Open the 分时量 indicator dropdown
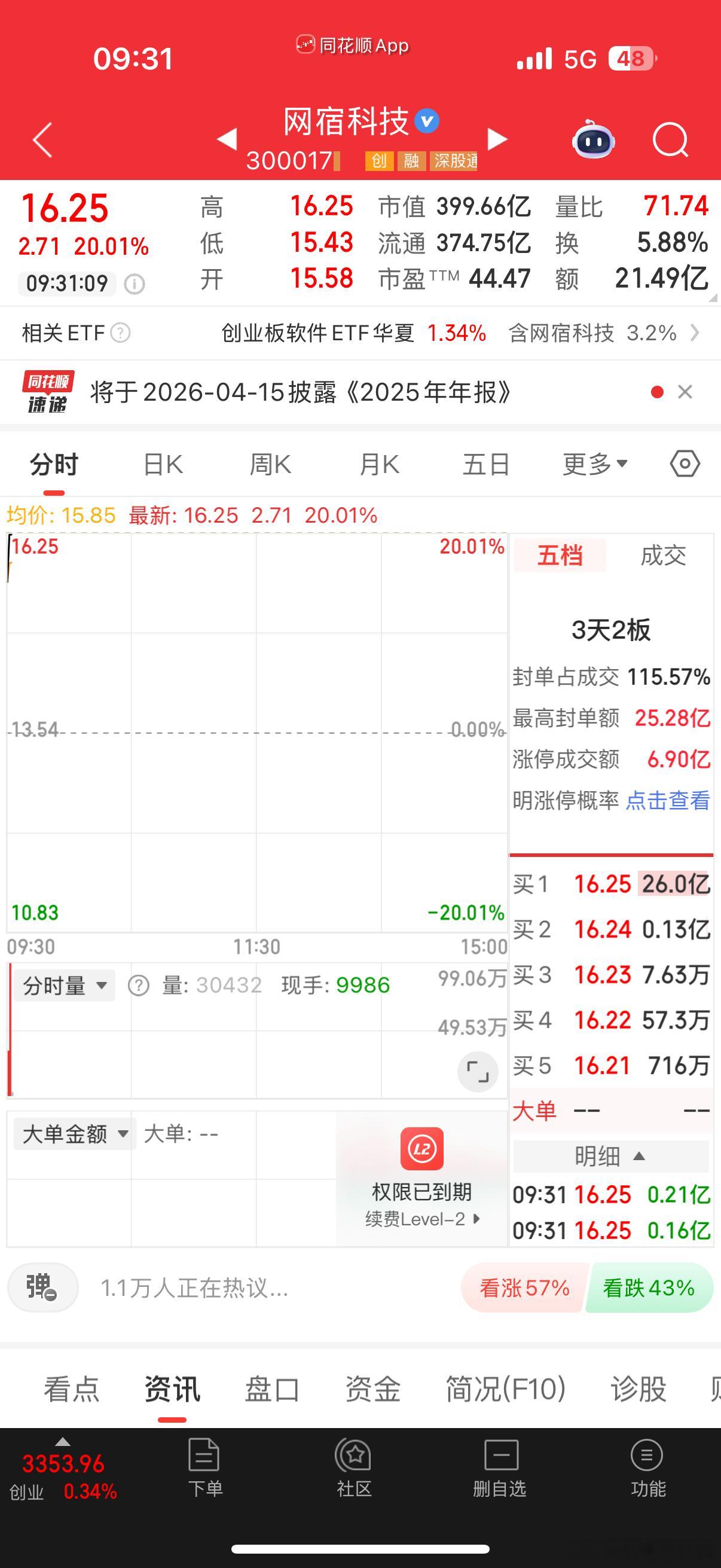The width and height of the screenshot is (721, 1568). pyautogui.click(x=63, y=984)
